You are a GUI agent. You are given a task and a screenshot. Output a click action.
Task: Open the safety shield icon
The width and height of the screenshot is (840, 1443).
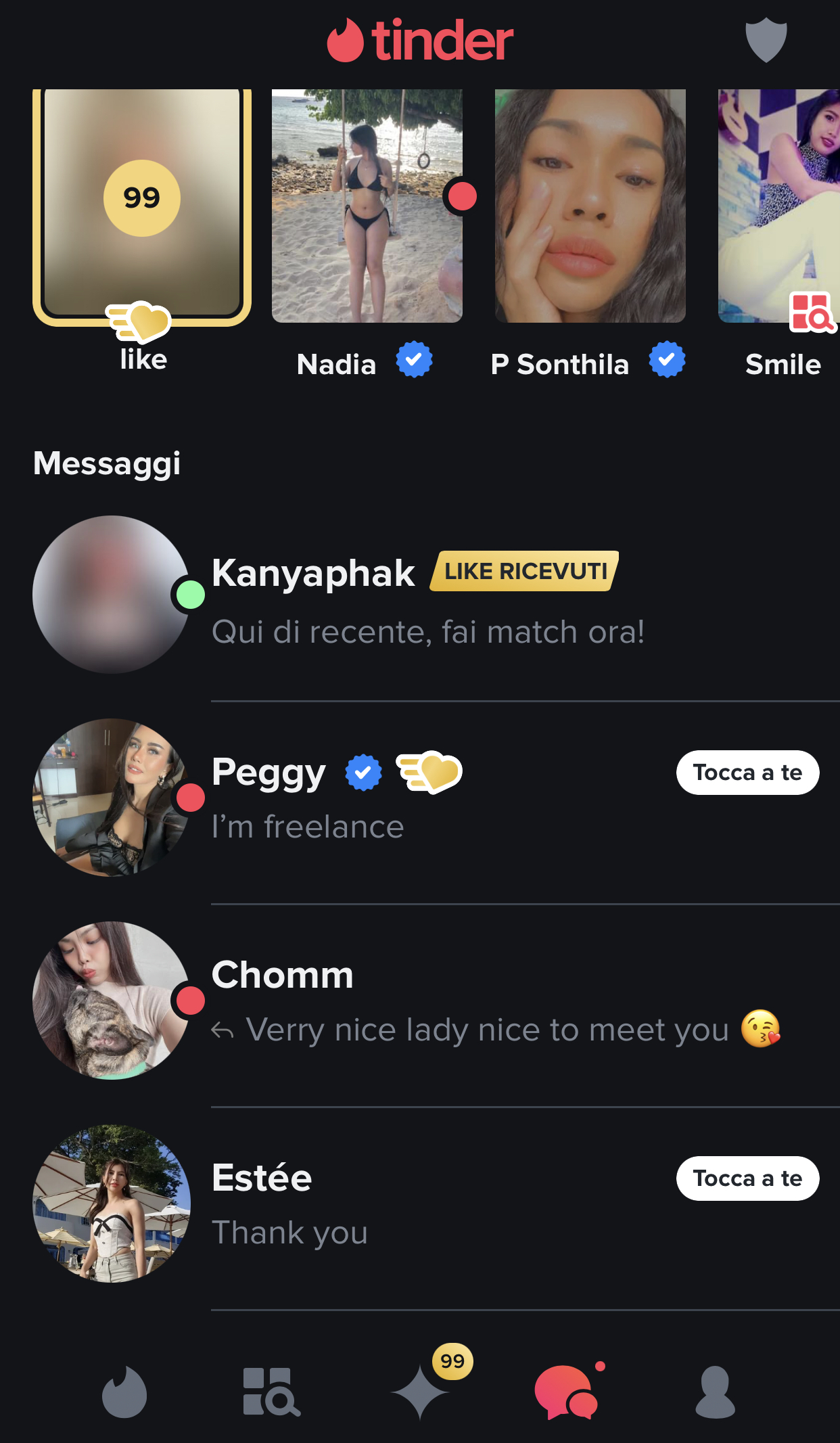point(766,41)
